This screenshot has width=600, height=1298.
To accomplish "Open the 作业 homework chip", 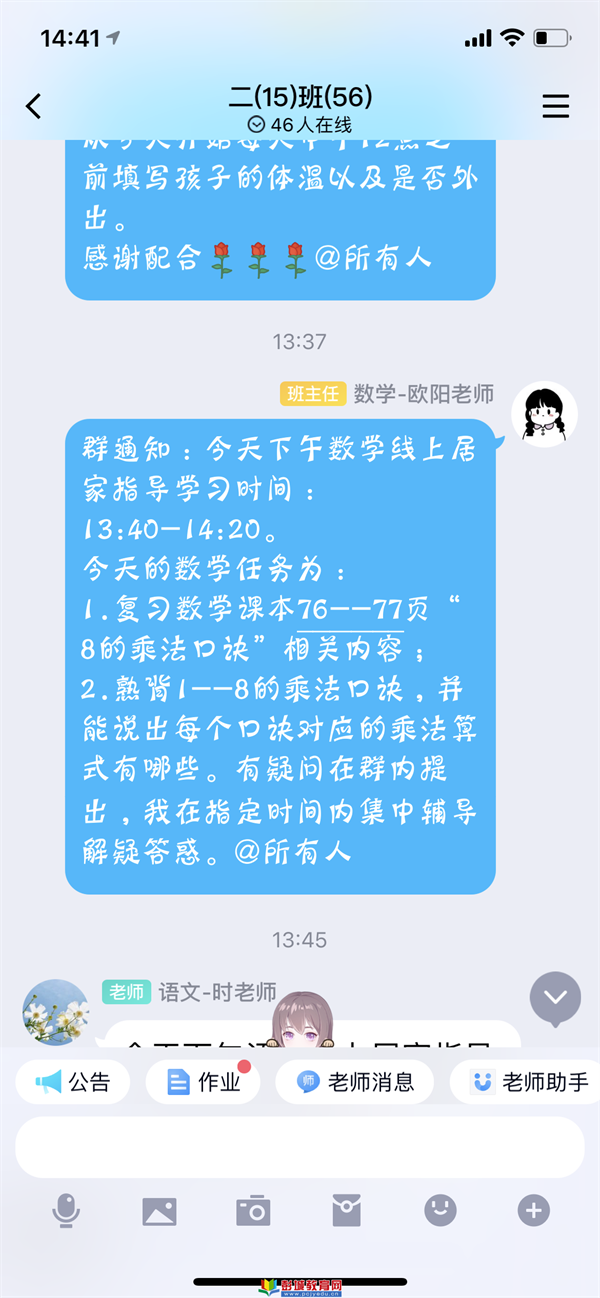I will point(203,1081).
